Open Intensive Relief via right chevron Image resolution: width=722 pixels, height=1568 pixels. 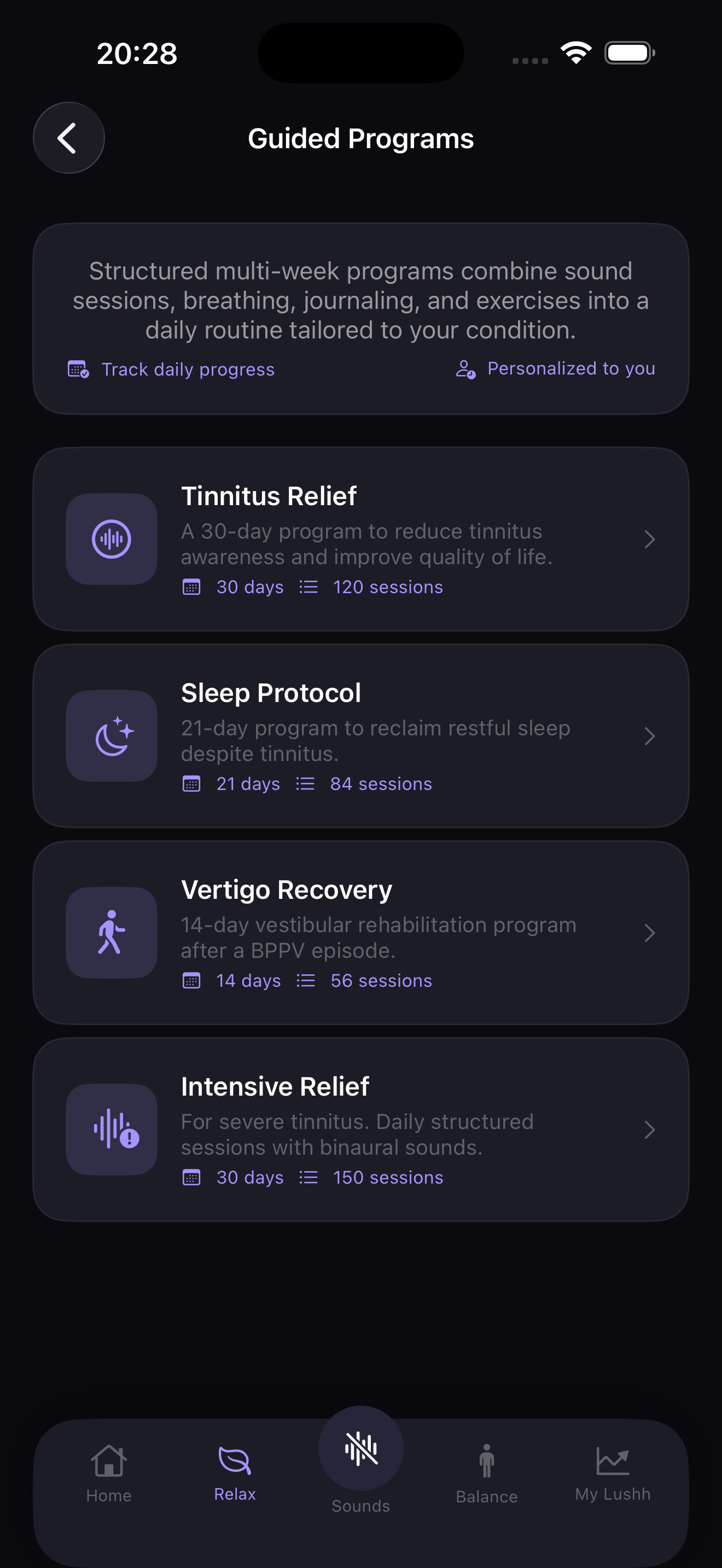[x=651, y=1130]
